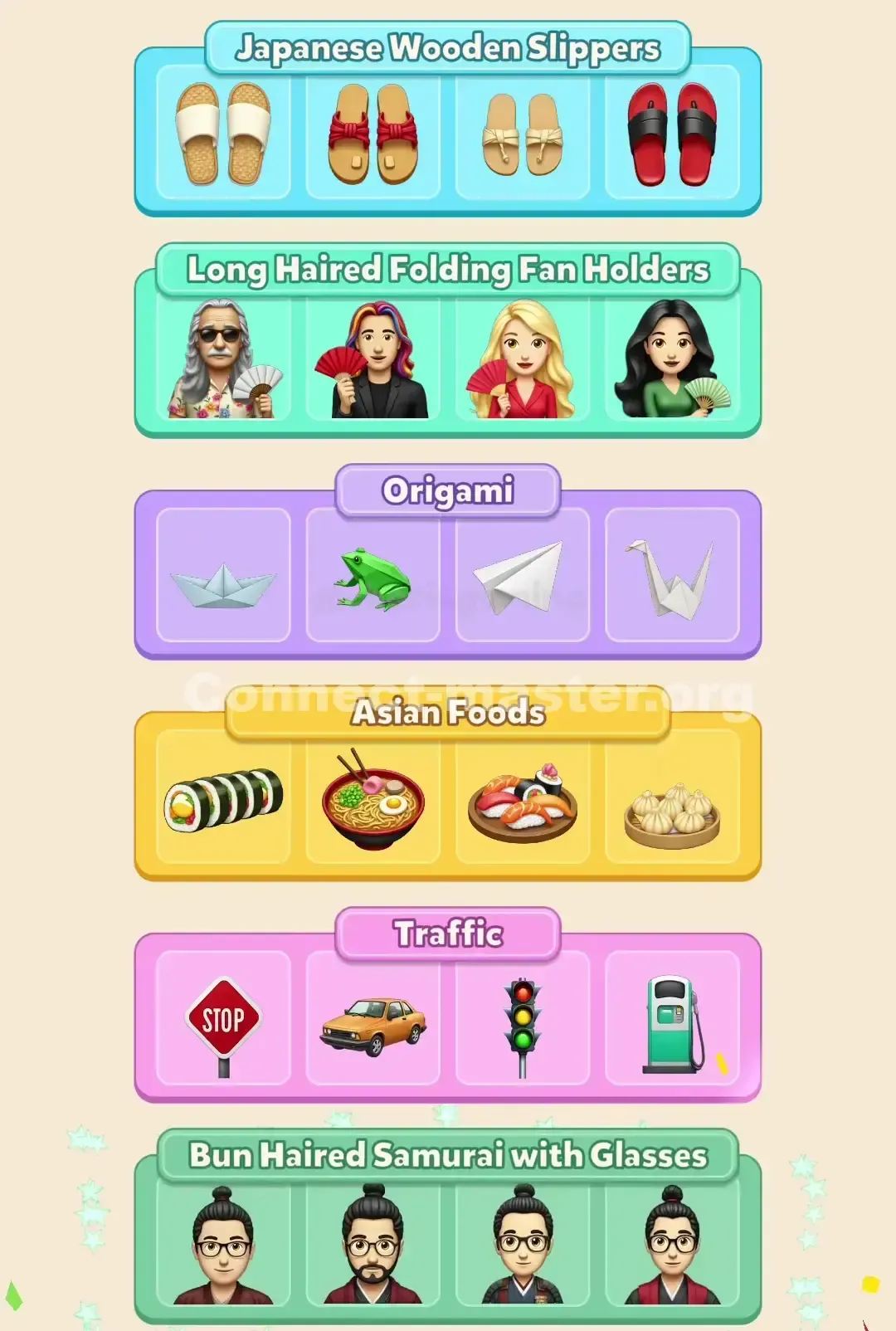Select the thong sandals with bow emoji
Viewport: 896px width, 1331px height.
(523, 137)
